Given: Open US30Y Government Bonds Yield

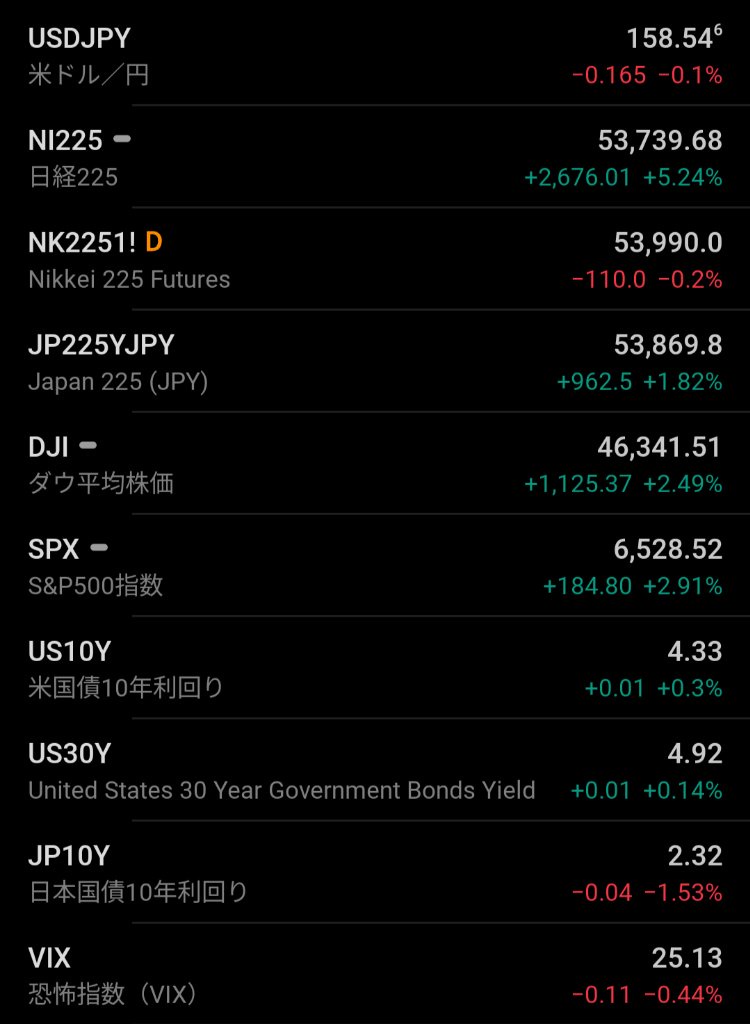Looking at the screenshot, I should (x=375, y=770).
